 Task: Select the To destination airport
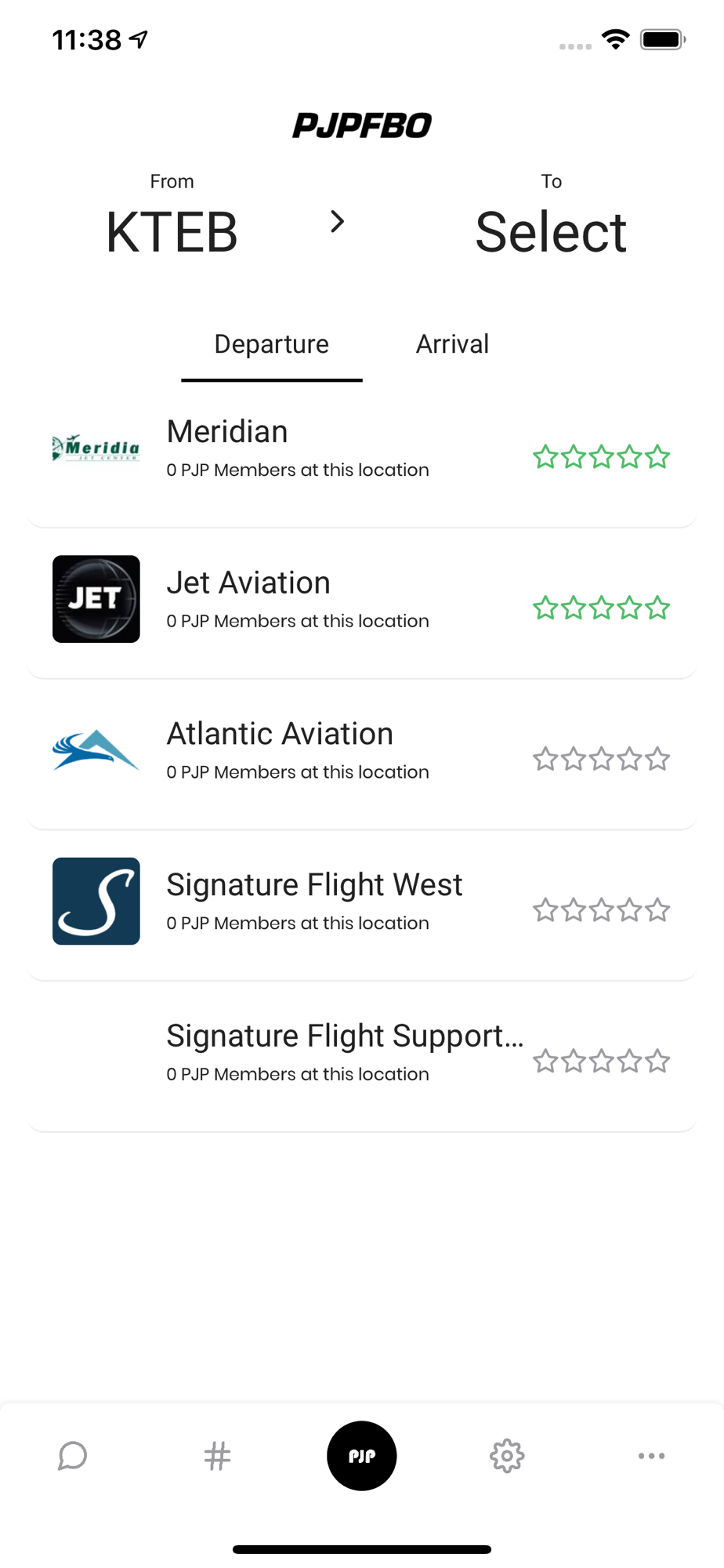(551, 232)
